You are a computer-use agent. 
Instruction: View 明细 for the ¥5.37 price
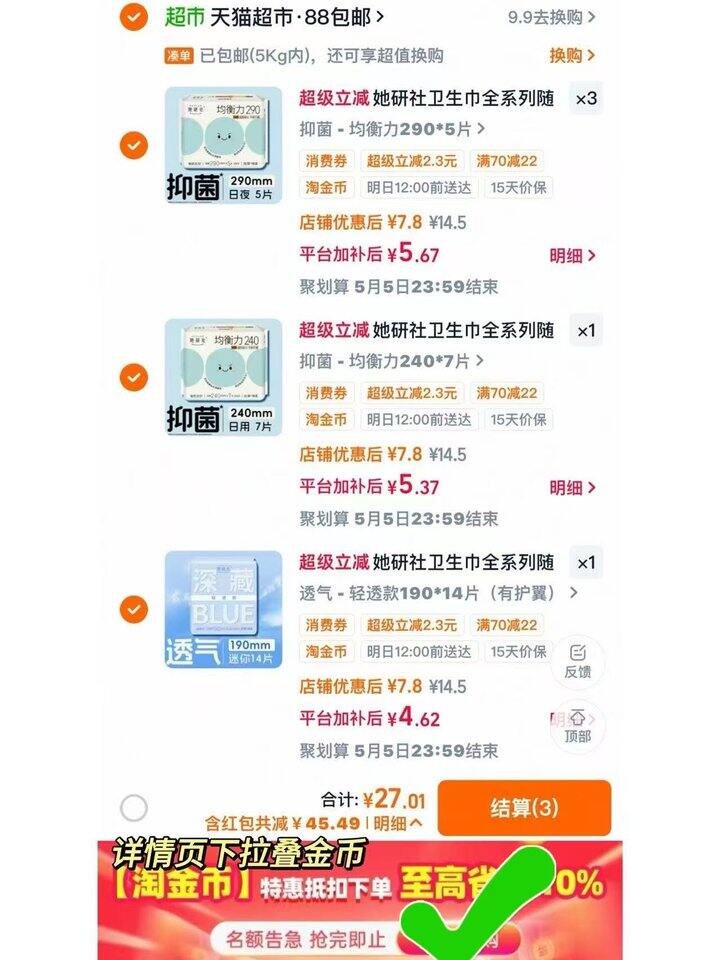pyautogui.click(x=572, y=488)
